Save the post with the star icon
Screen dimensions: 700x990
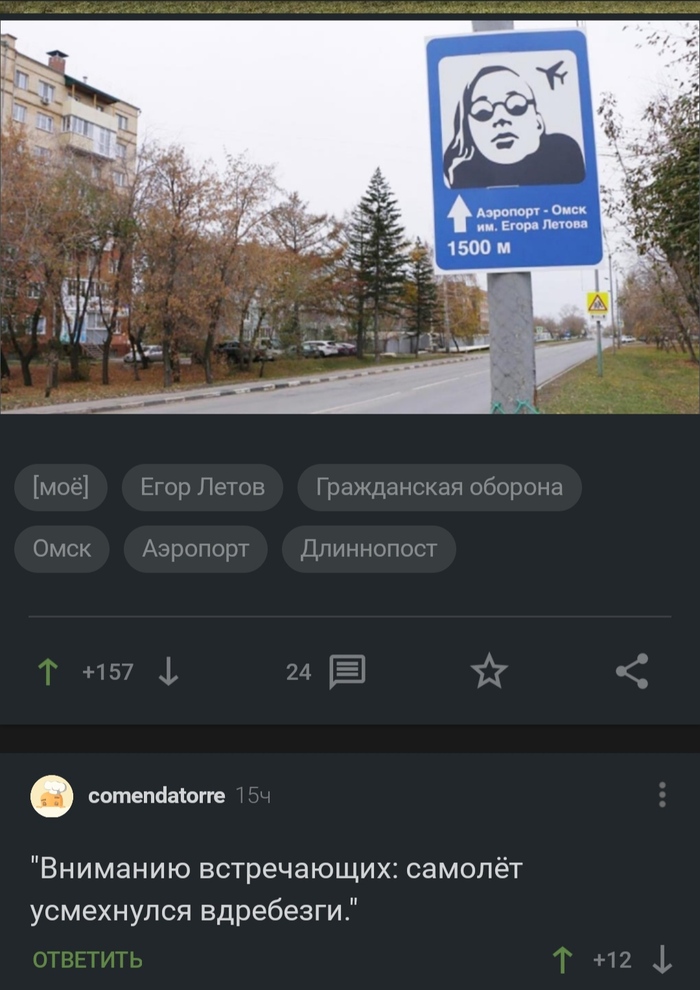coord(489,672)
